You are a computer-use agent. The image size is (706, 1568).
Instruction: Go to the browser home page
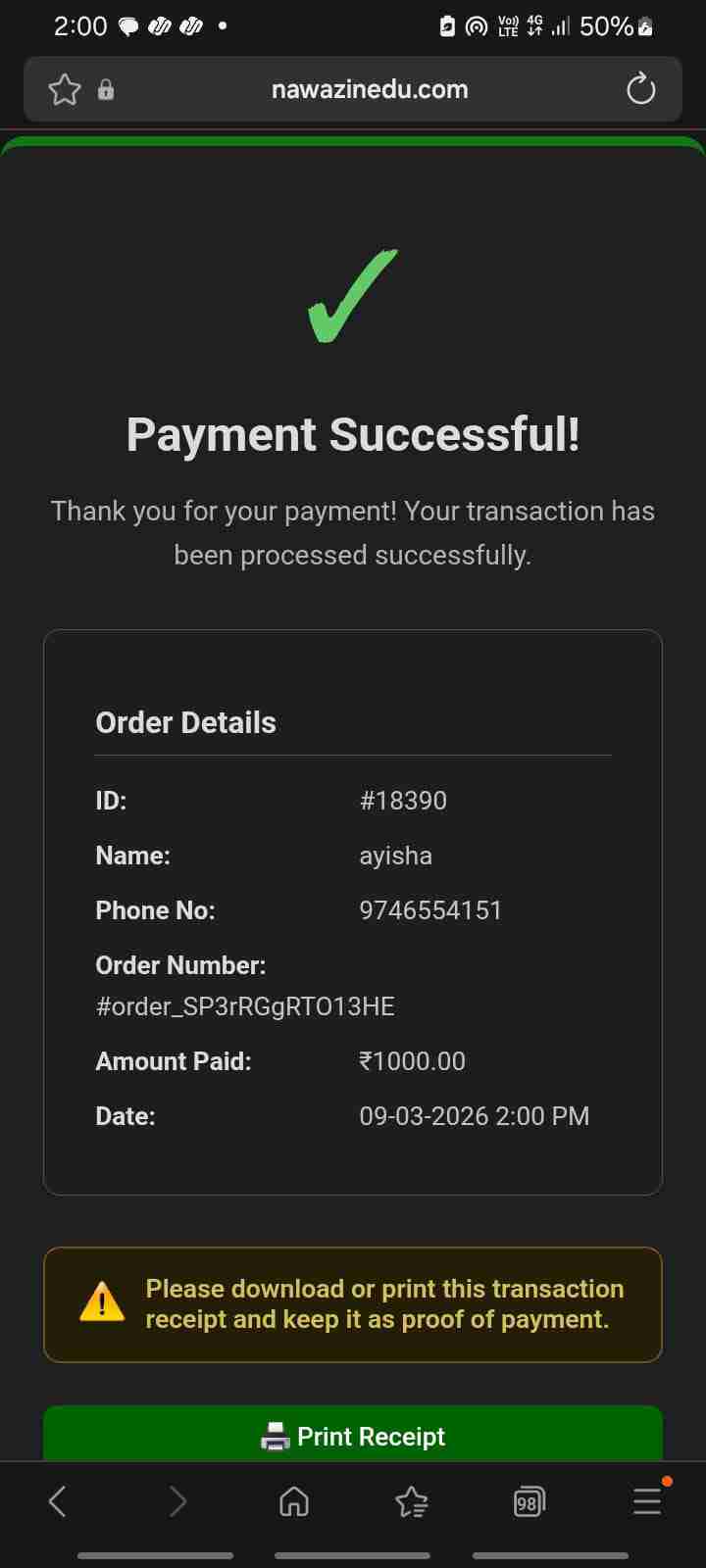[x=294, y=1500]
